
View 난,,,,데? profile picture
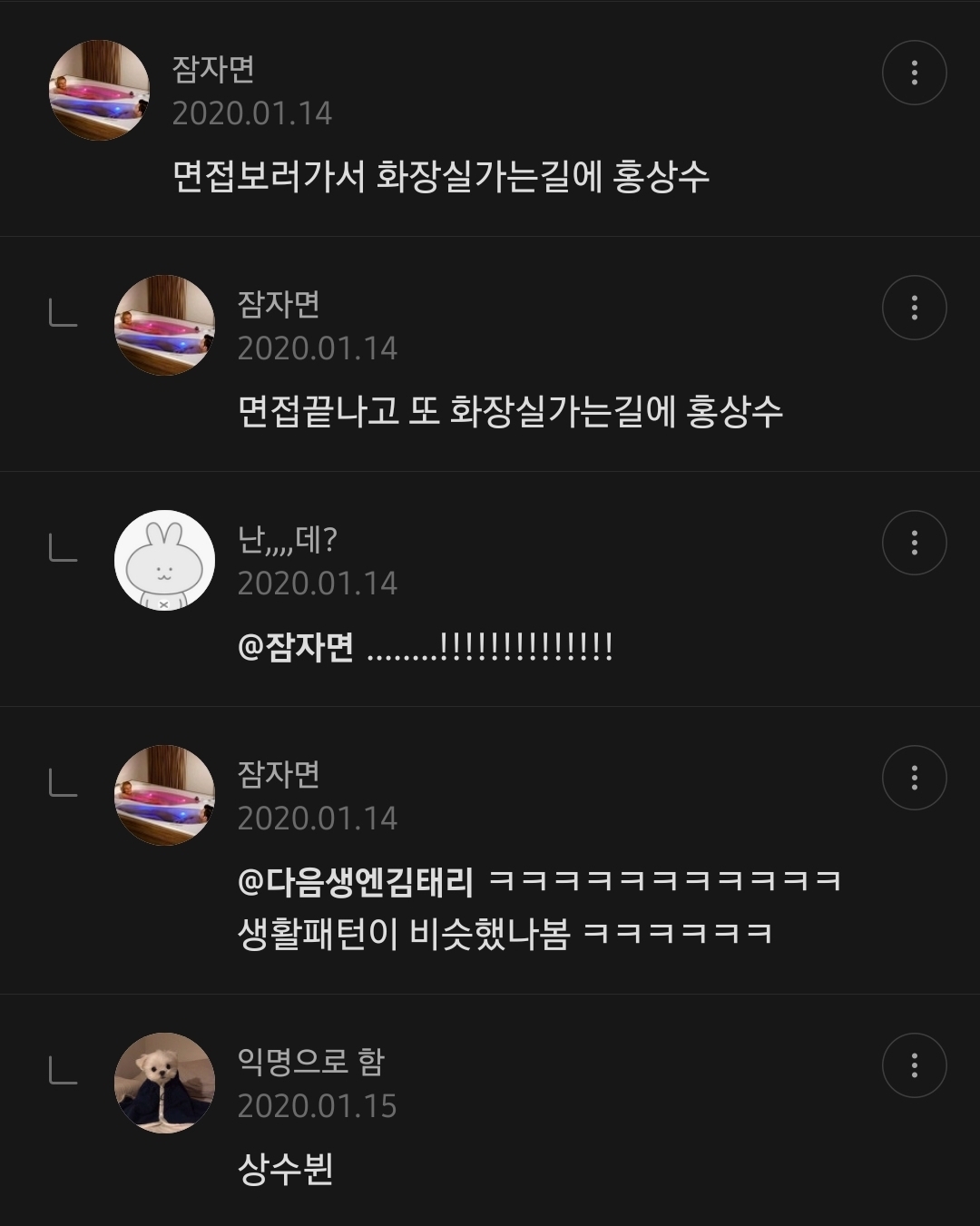[164, 560]
